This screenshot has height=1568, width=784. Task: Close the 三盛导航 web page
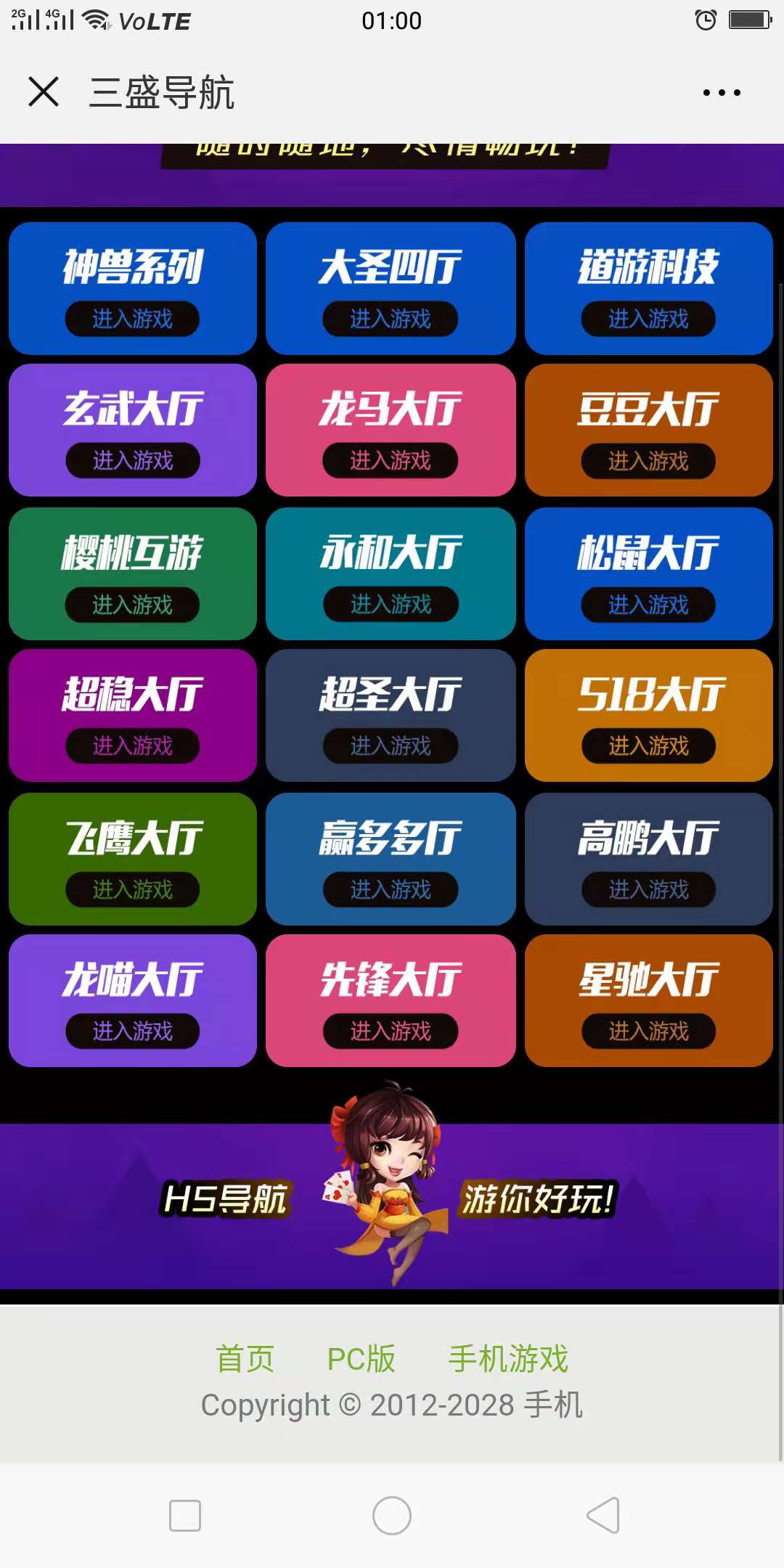point(44,92)
